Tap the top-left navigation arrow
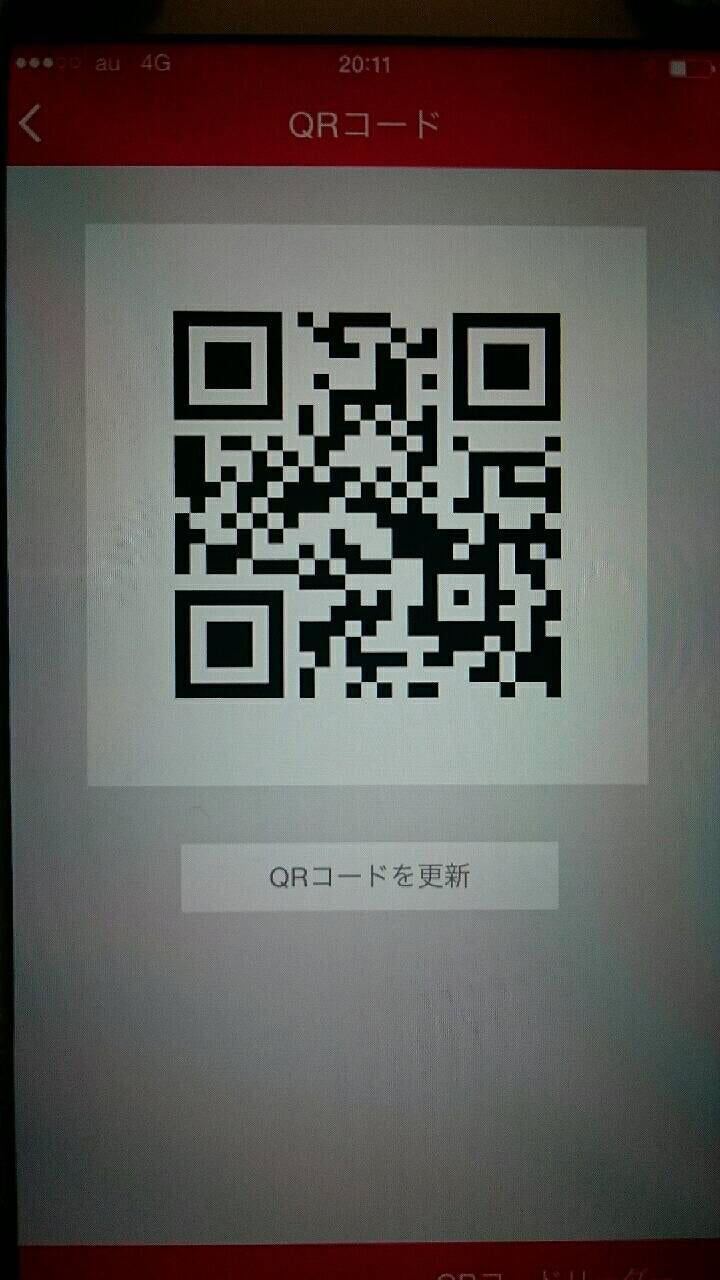Viewport: 720px width, 1280px height. pos(28,124)
